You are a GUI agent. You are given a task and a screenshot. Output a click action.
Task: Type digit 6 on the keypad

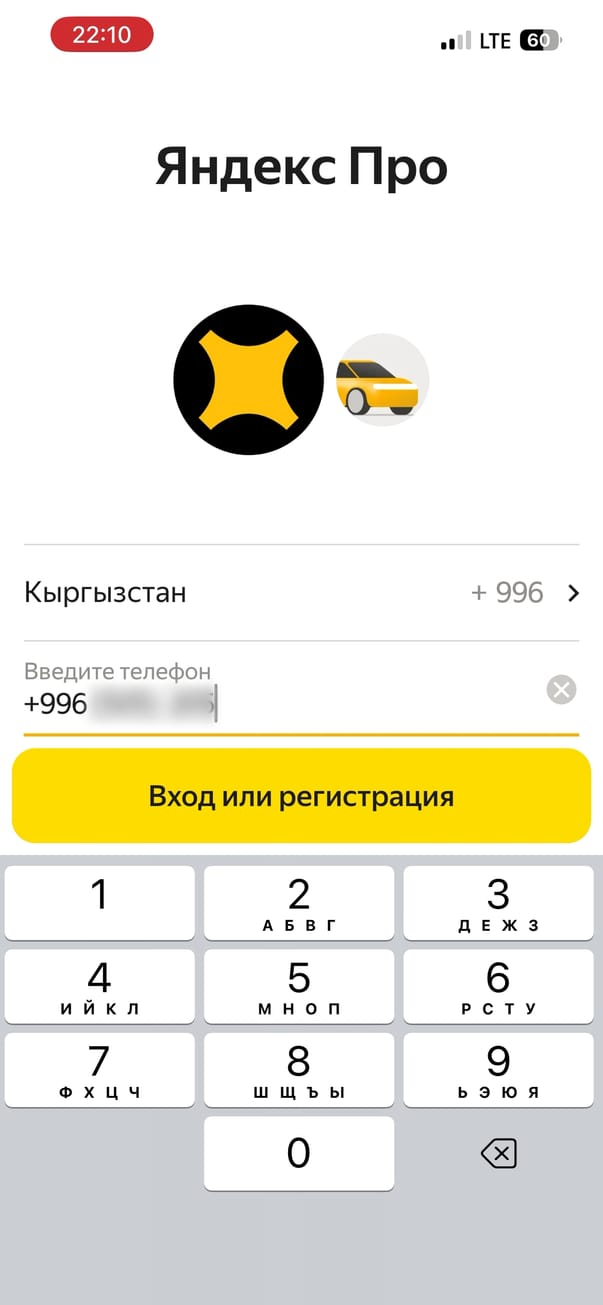[498, 986]
